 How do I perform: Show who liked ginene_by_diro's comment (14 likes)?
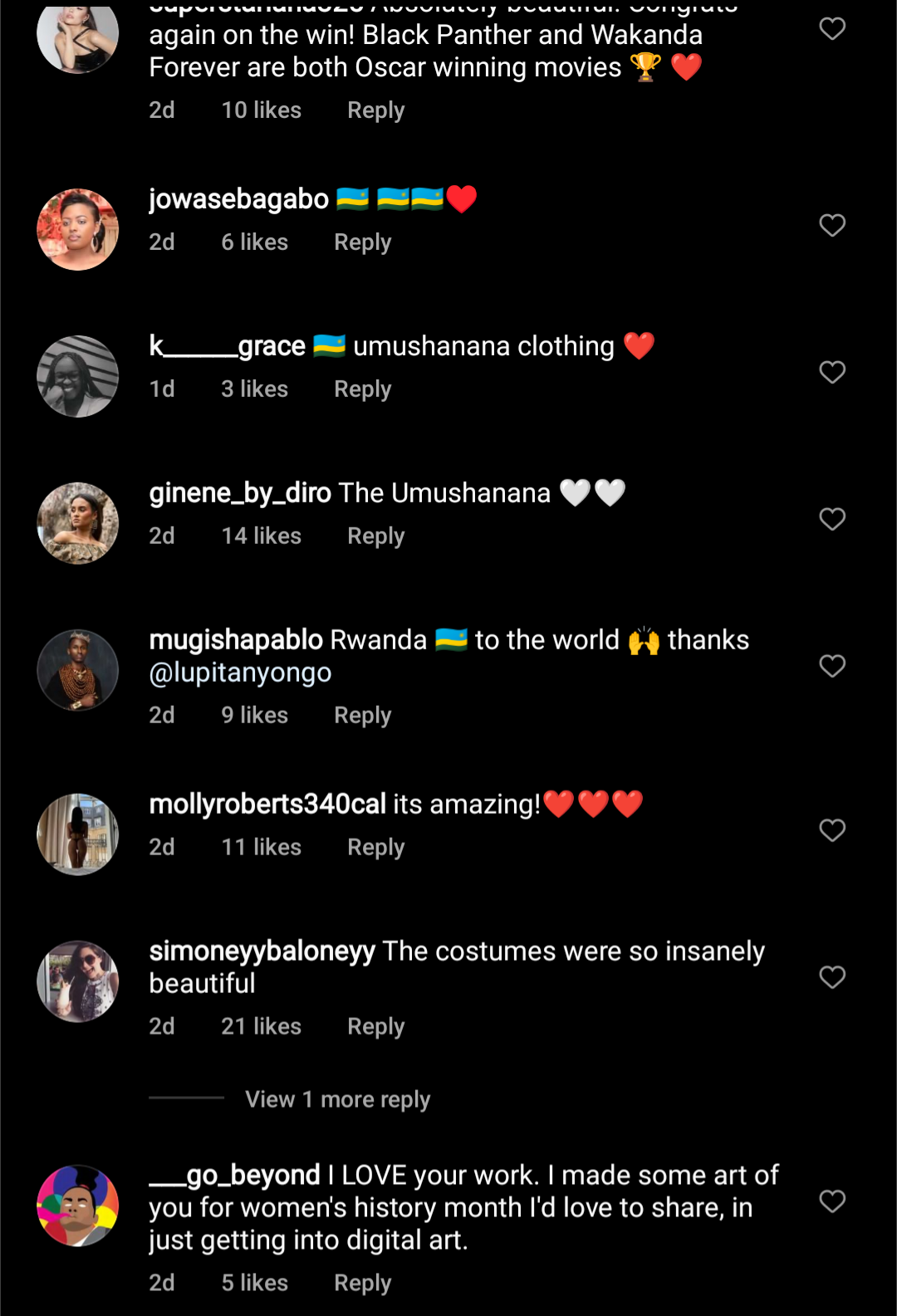[261, 536]
